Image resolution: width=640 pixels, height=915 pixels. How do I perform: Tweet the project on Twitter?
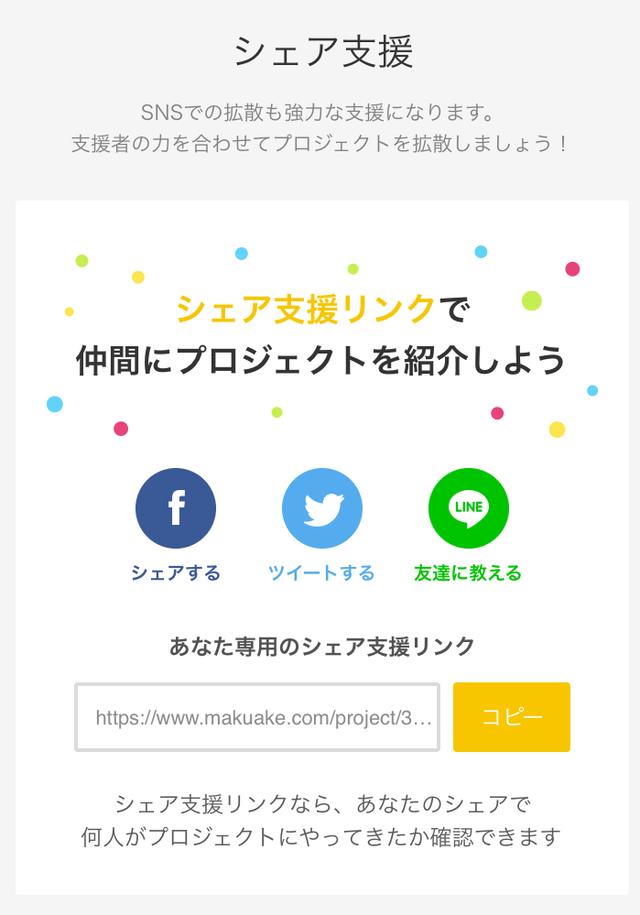click(x=322, y=509)
